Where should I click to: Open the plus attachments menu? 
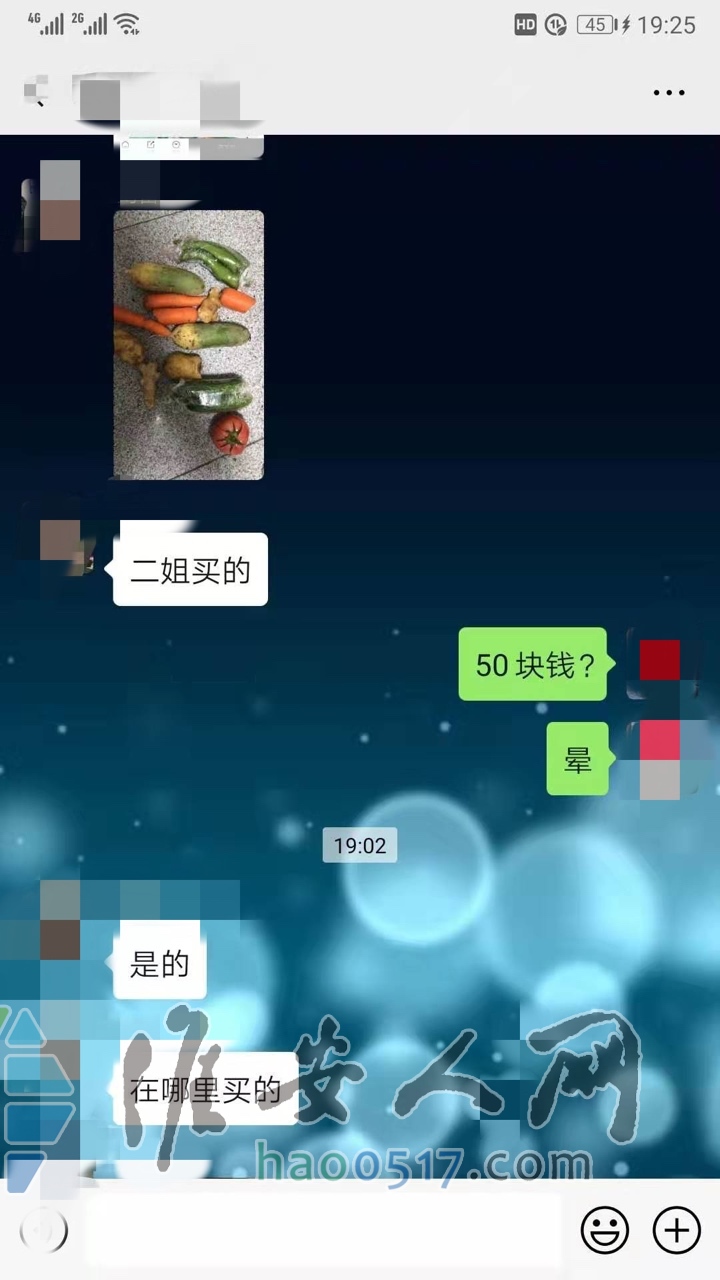click(677, 1229)
